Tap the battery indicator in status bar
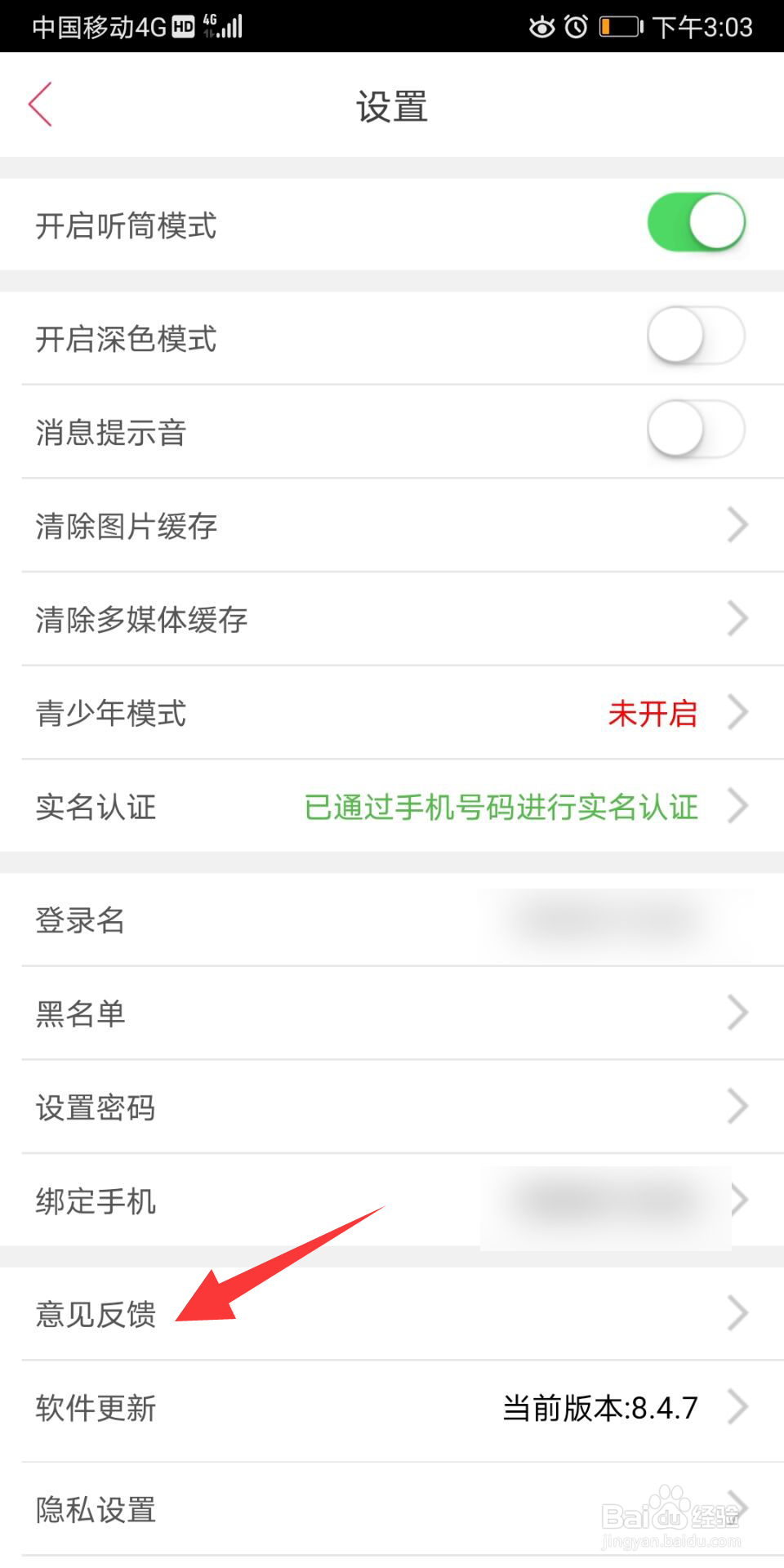This screenshot has width=784, height=1568. pyautogui.click(x=619, y=26)
